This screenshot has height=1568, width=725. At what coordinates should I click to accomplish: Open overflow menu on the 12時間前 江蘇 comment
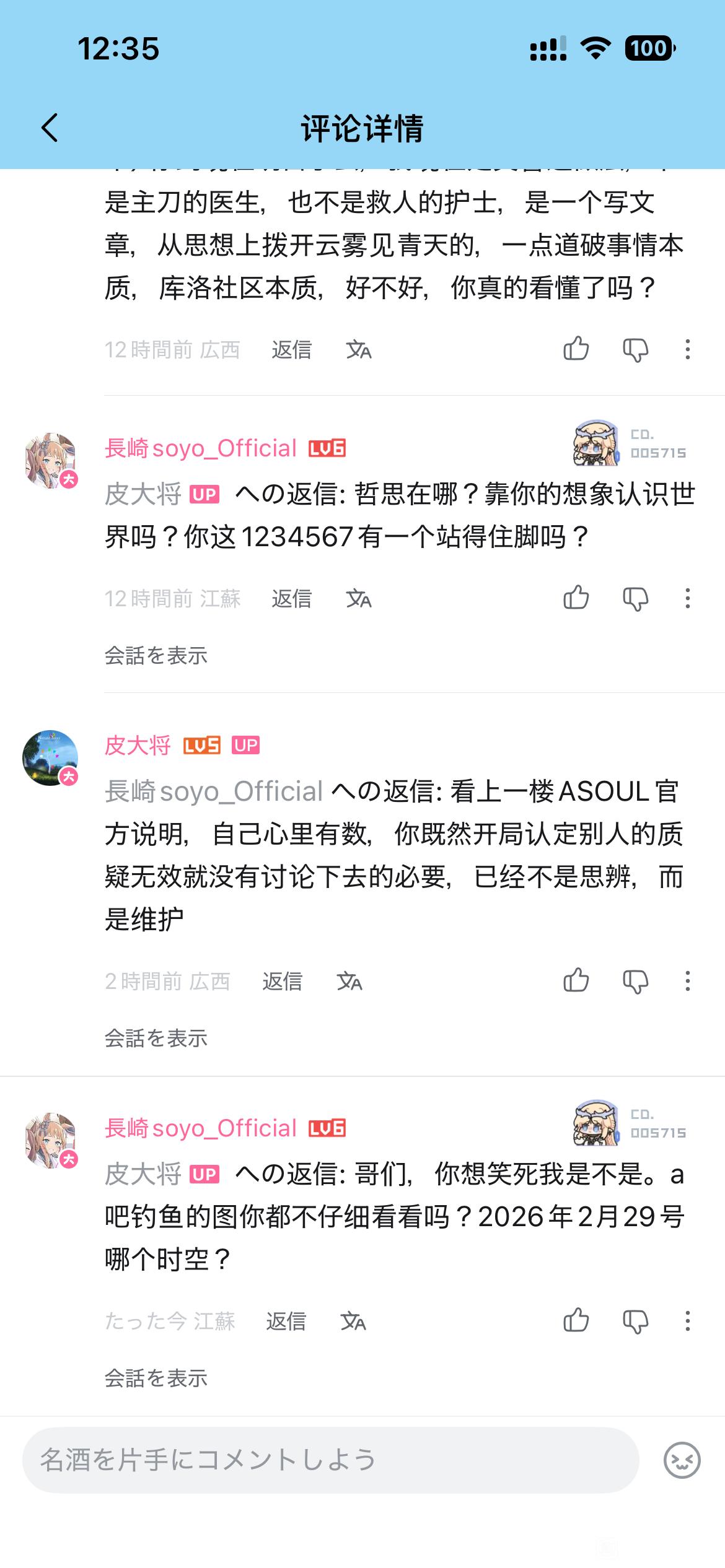(x=687, y=598)
